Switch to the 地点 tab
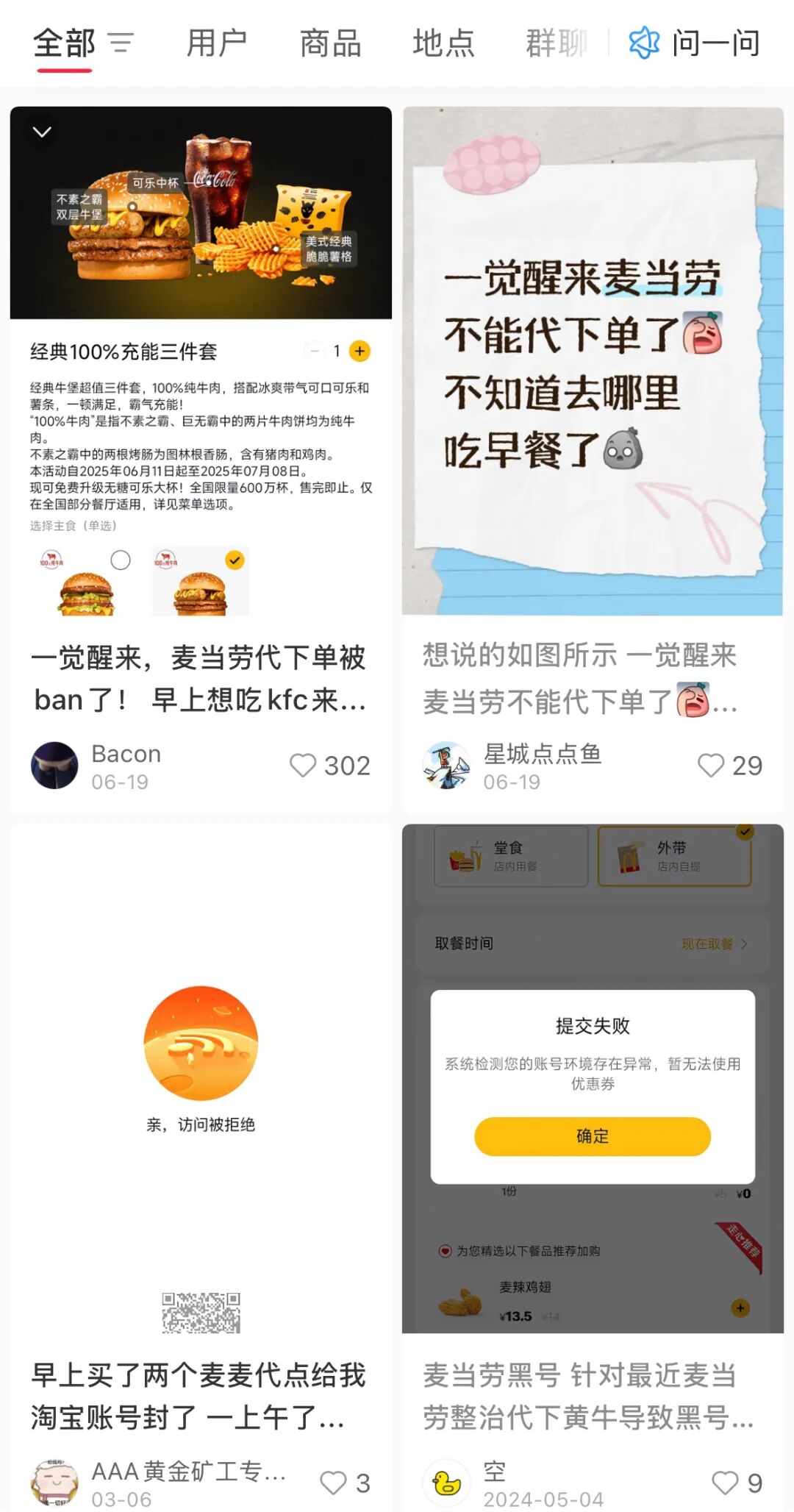Viewport: 794px width, 1512px height. pos(443,43)
